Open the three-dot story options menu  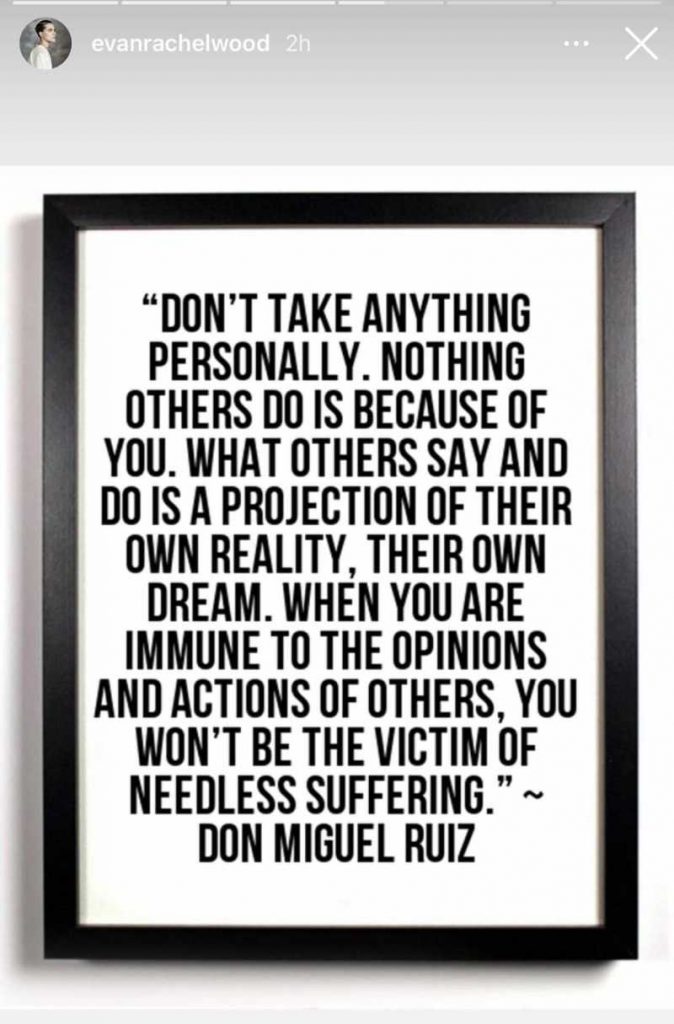pyautogui.click(x=577, y=44)
